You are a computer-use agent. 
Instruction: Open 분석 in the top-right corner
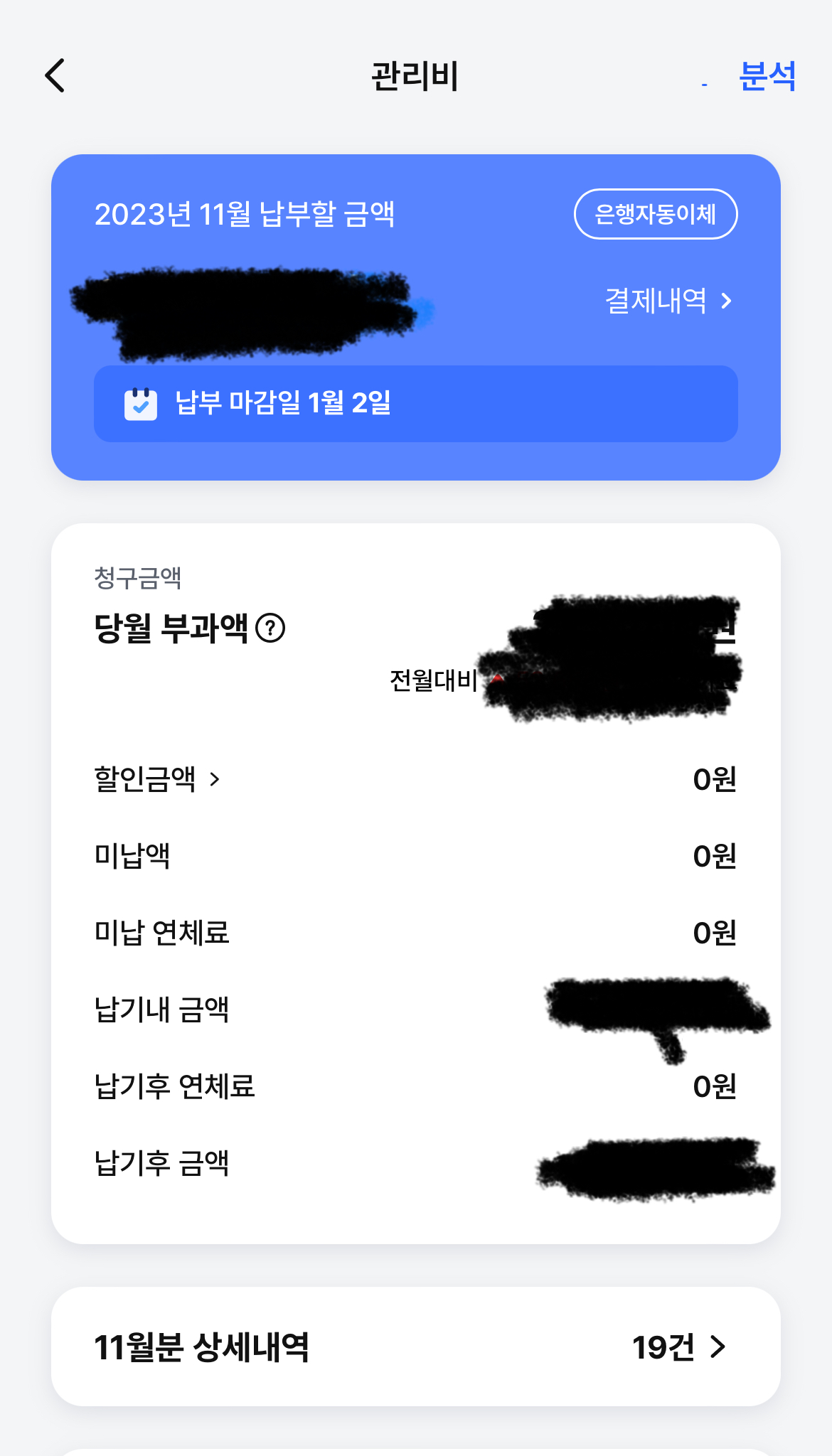767,75
